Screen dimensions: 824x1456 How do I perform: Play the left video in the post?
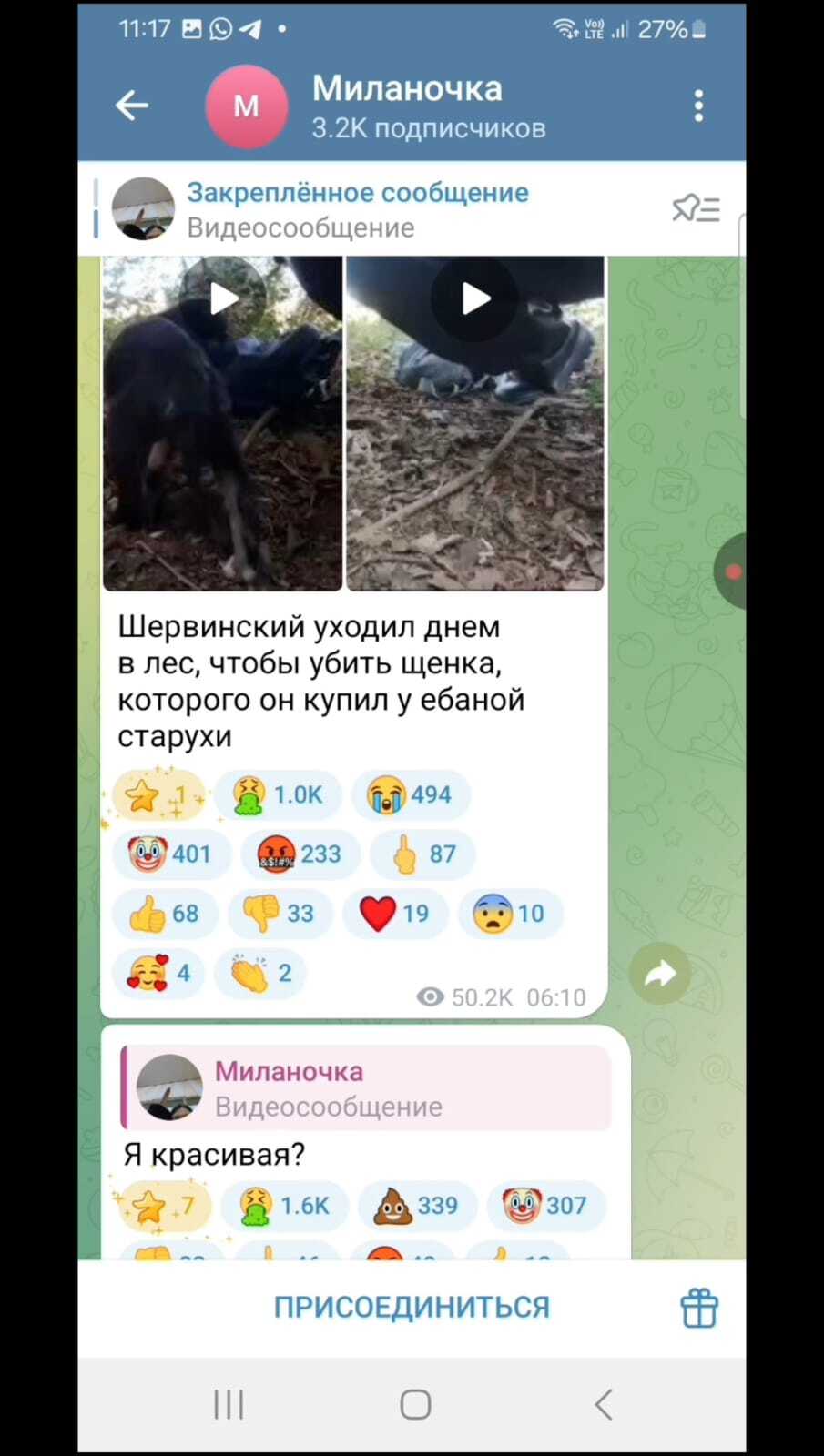pos(223,298)
